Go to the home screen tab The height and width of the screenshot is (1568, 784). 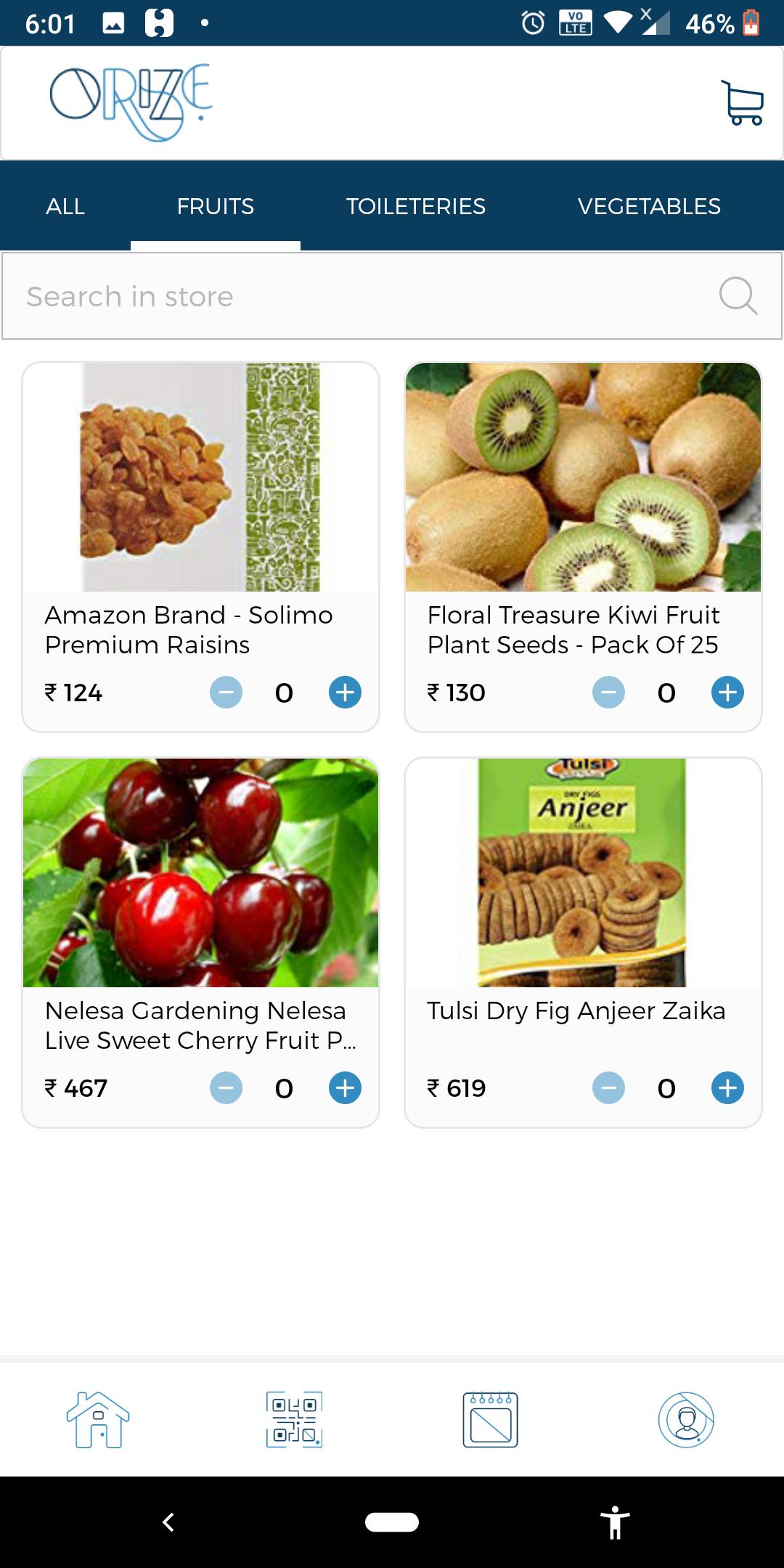coord(98,1419)
